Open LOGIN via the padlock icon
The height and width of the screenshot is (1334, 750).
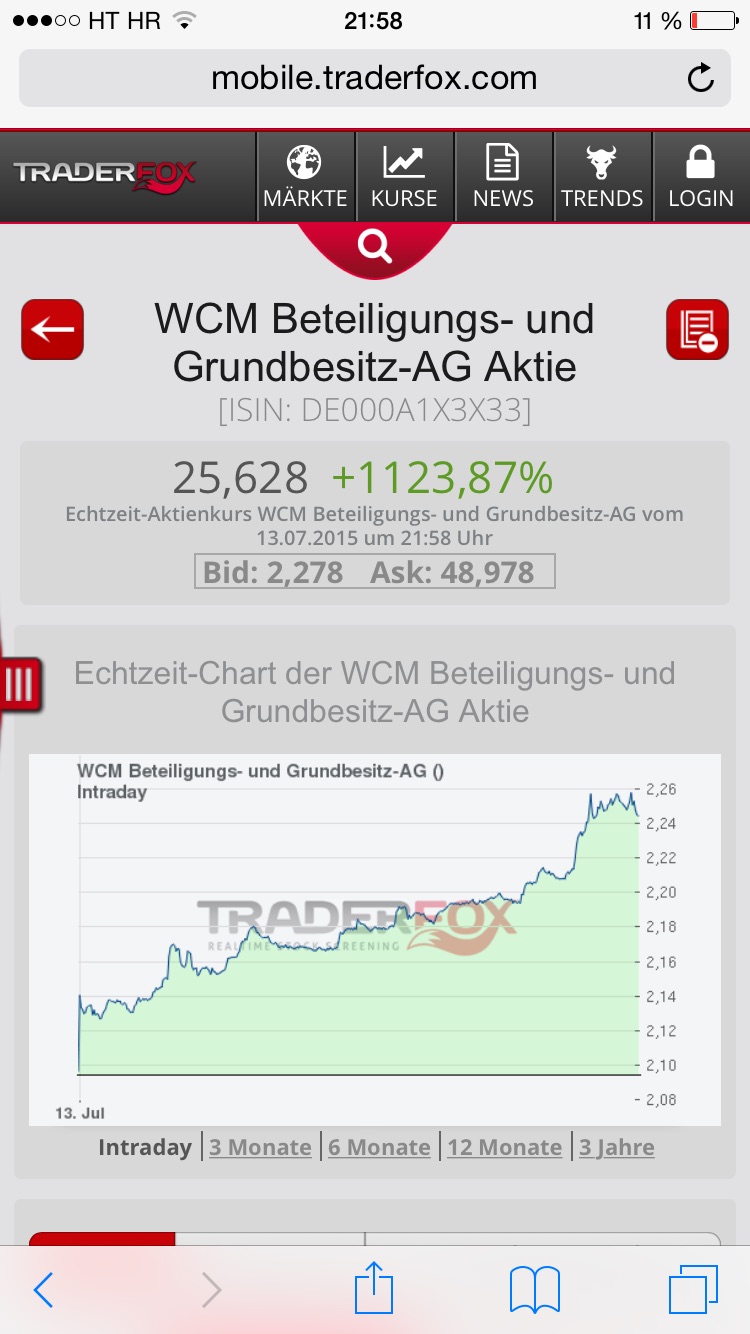tap(699, 175)
